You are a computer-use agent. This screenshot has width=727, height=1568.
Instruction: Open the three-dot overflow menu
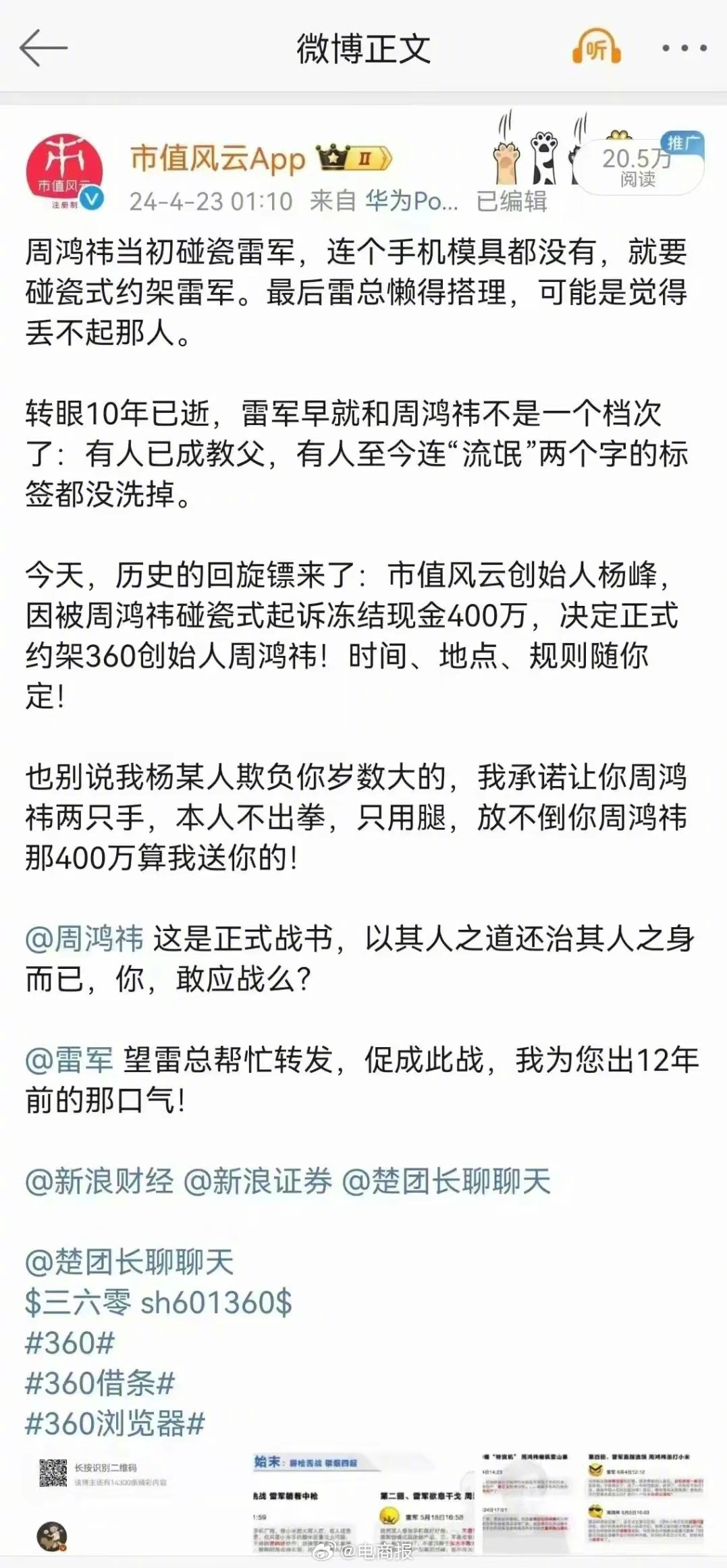(684, 48)
